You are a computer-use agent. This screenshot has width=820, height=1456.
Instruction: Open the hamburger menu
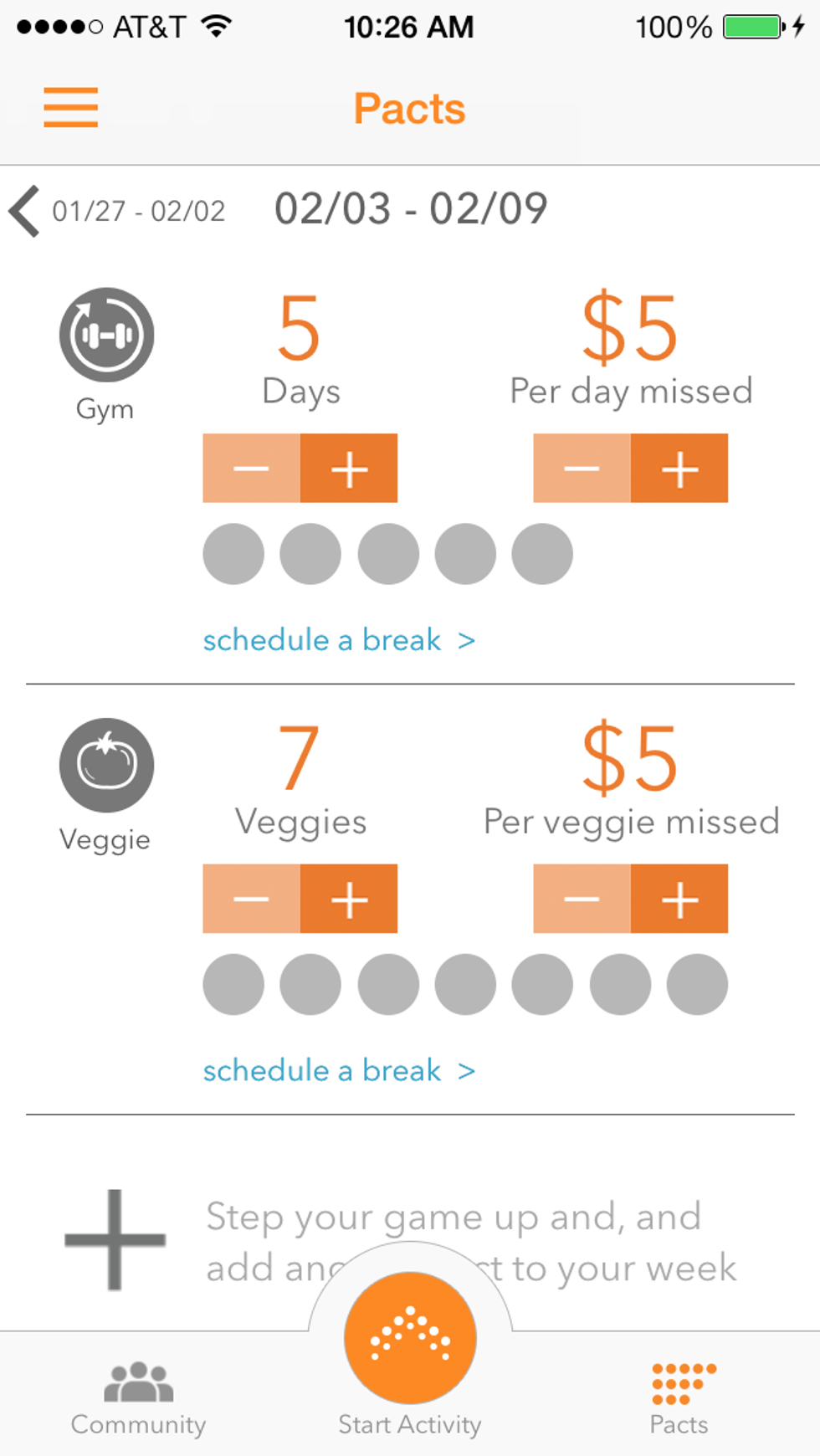(x=71, y=108)
